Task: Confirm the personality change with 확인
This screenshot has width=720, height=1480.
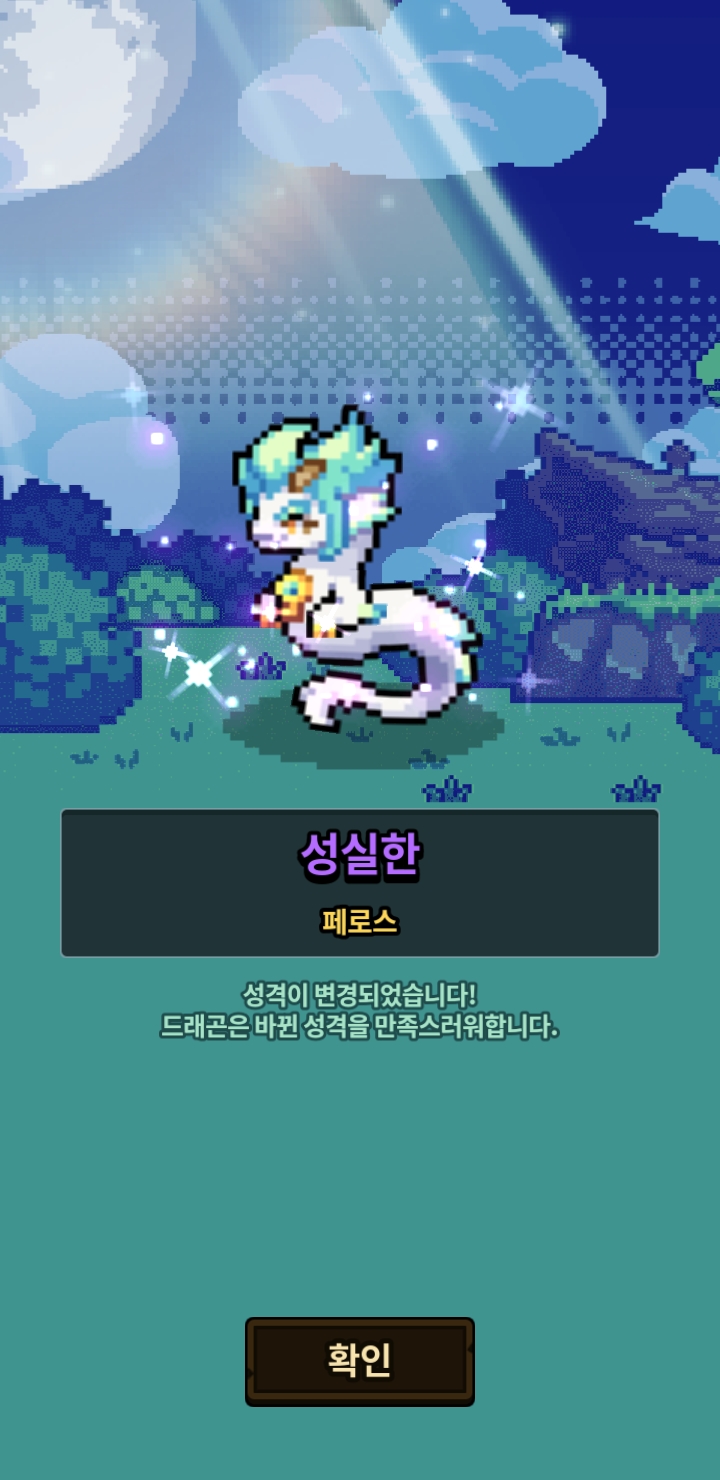Action: (x=360, y=1361)
